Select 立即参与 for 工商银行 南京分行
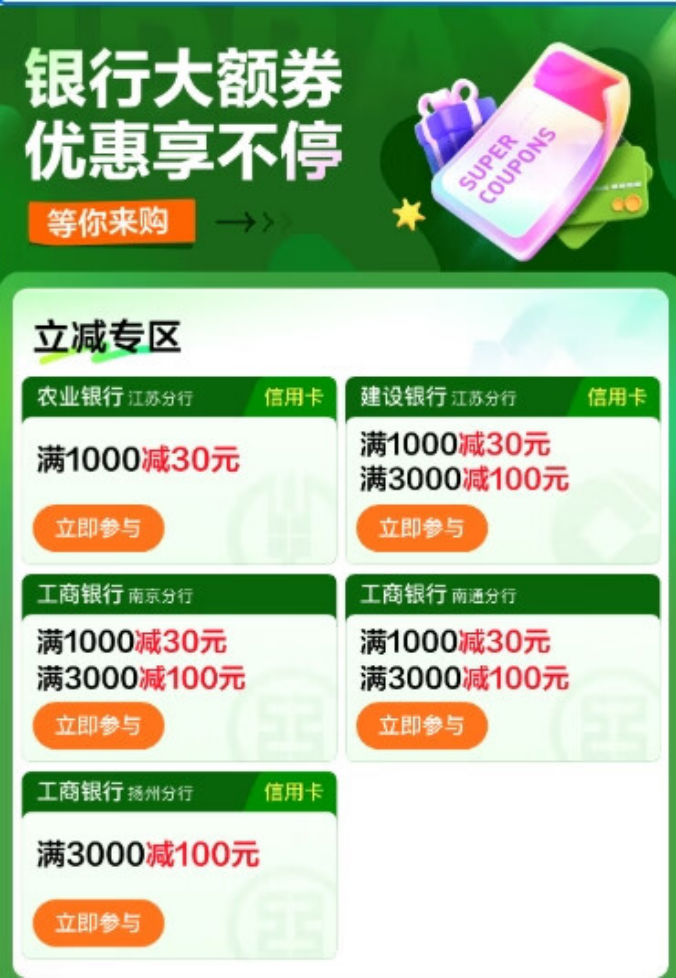Viewport: 676px width, 978px height. point(98,726)
